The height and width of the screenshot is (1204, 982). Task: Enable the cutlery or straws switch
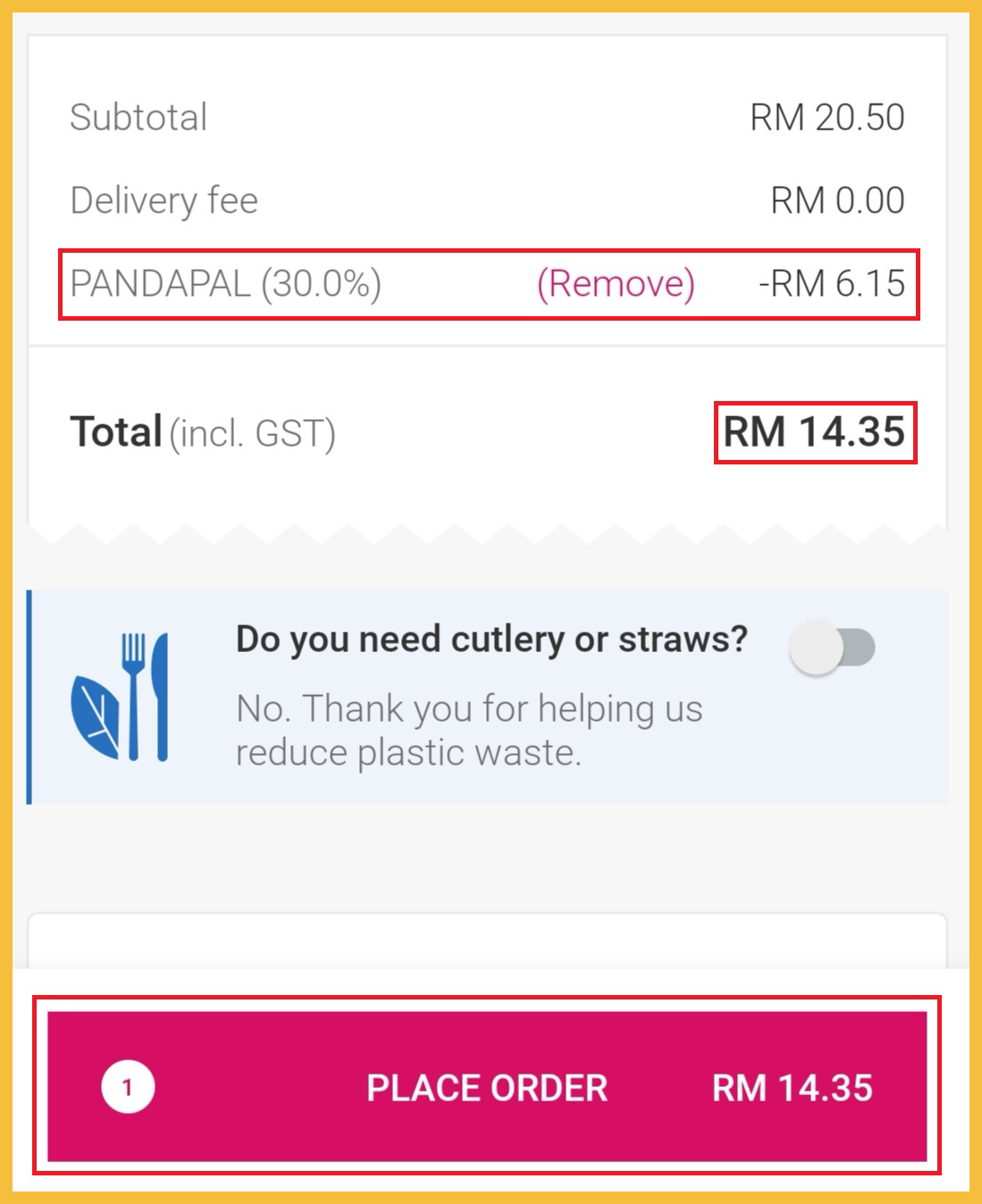pyautogui.click(x=832, y=648)
